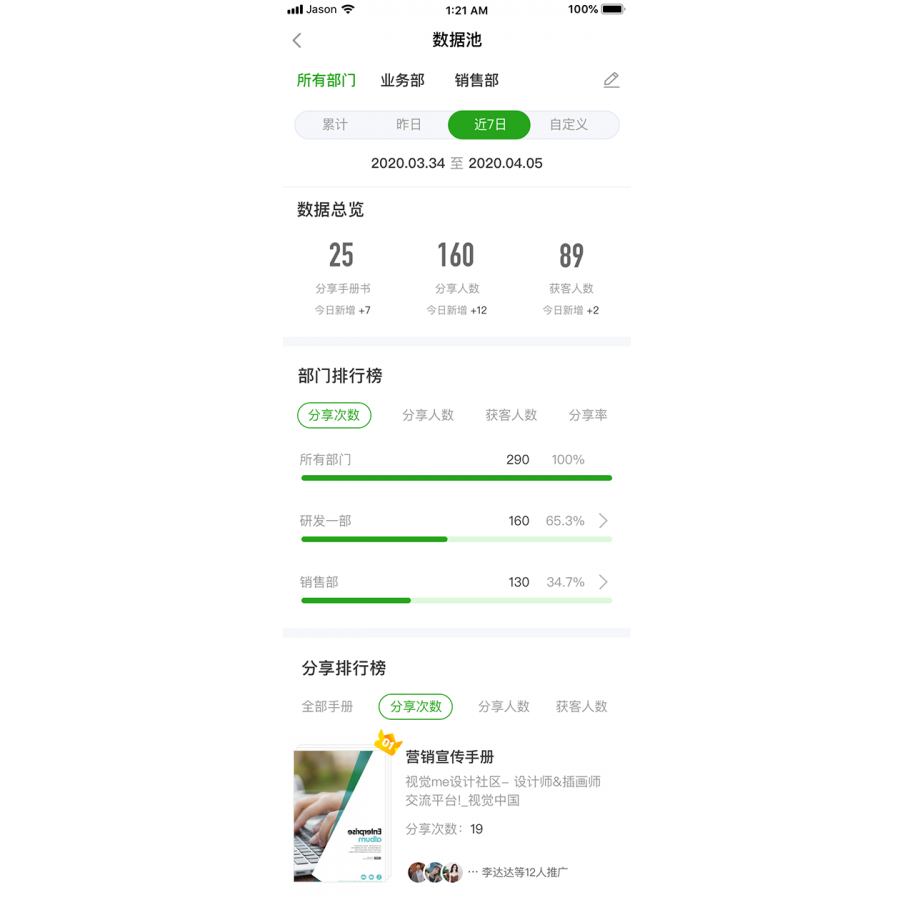Select the 所有部门 tab

pos(326,80)
